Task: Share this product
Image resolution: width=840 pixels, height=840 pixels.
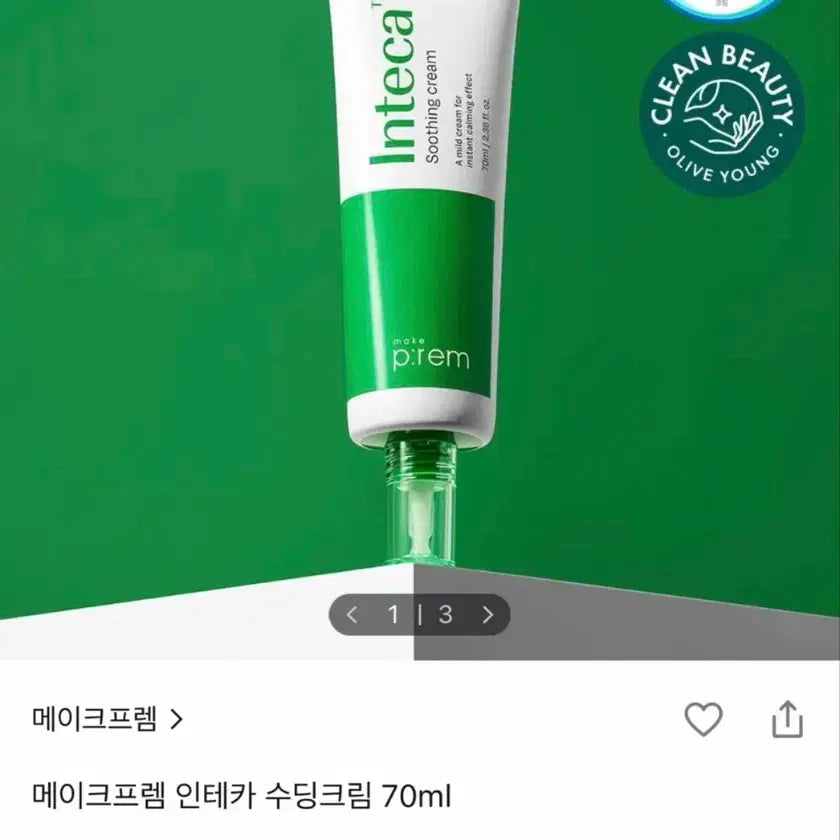Action: 787,718
